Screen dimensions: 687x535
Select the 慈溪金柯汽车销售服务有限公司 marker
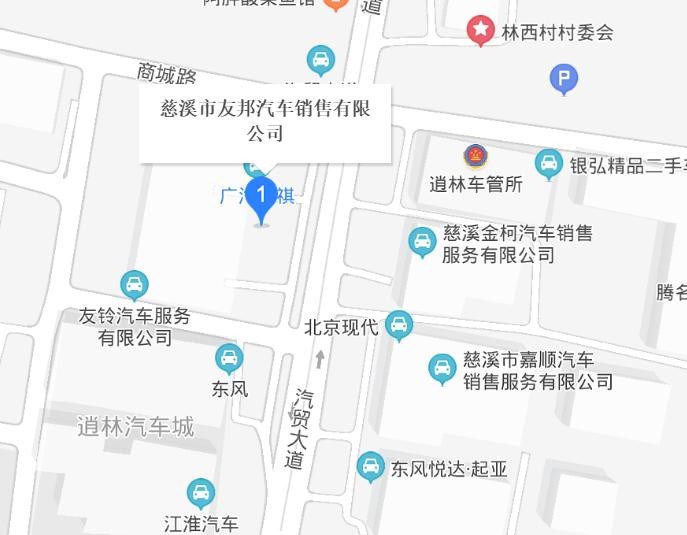pyautogui.click(x=422, y=241)
